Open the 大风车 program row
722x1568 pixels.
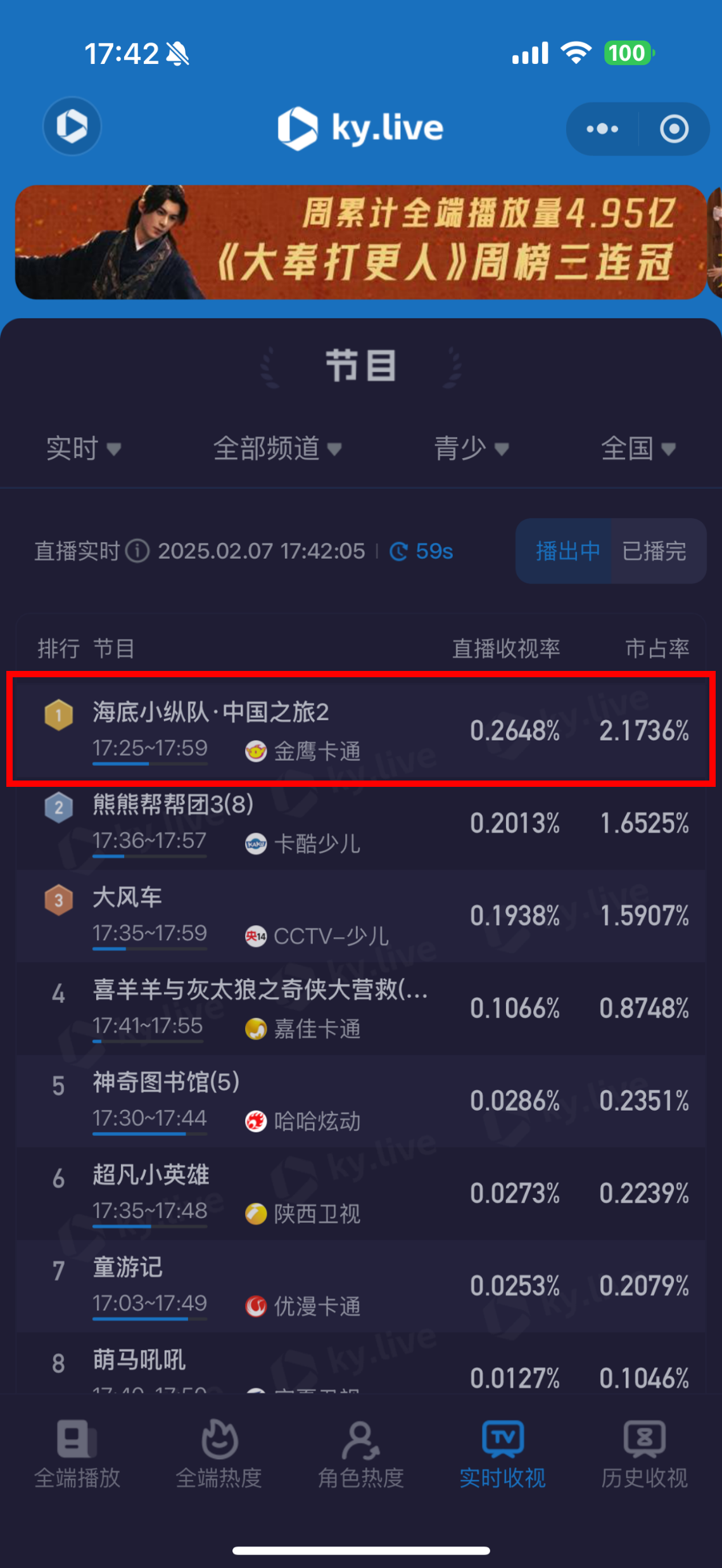[x=360, y=915]
